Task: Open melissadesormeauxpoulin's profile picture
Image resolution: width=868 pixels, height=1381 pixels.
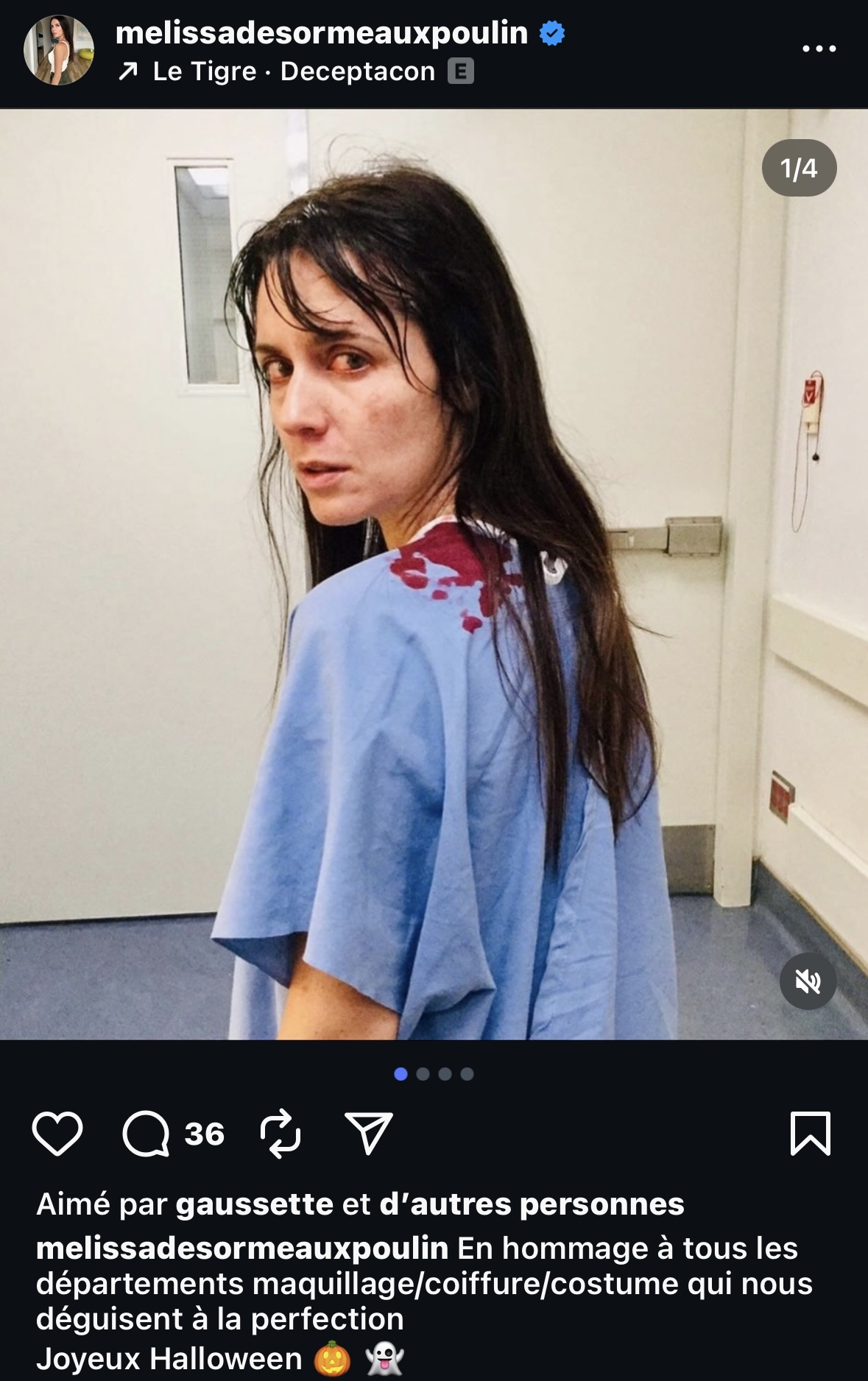Action: (59, 50)
